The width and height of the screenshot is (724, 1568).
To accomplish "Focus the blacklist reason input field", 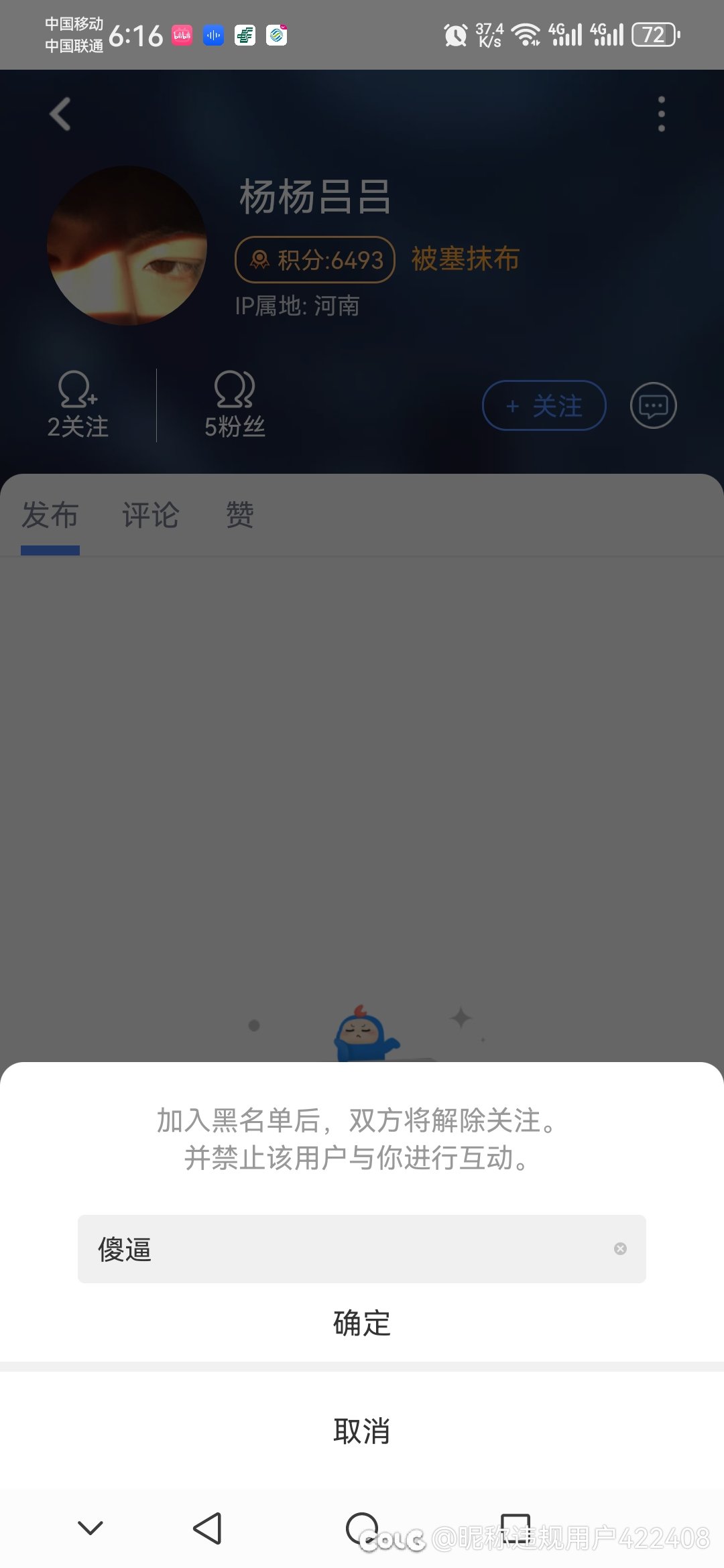I will coord(362,1249).
